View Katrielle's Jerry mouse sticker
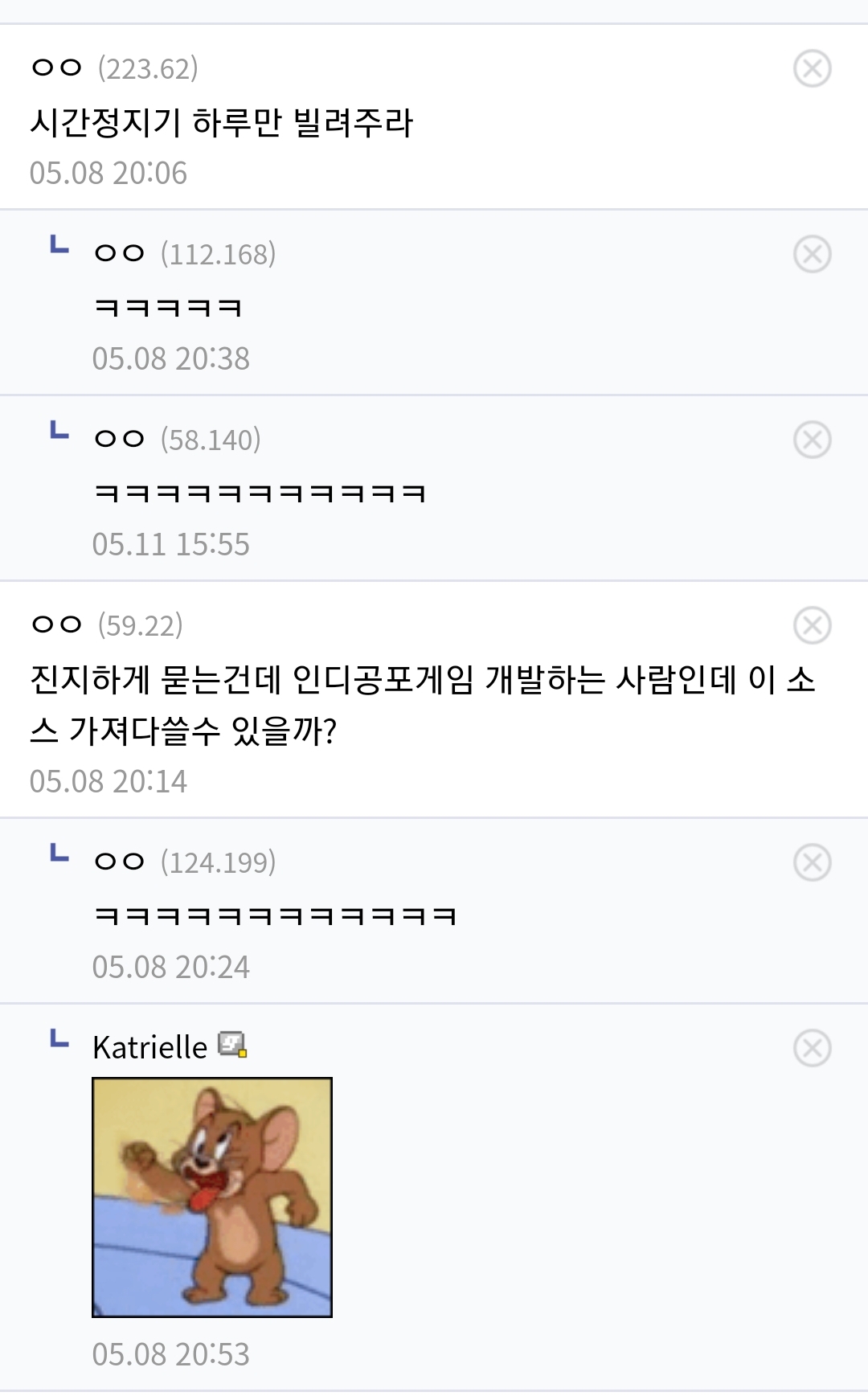Screen dimensions: 868x1396 pyautogui.click(x=212, y=1197)
